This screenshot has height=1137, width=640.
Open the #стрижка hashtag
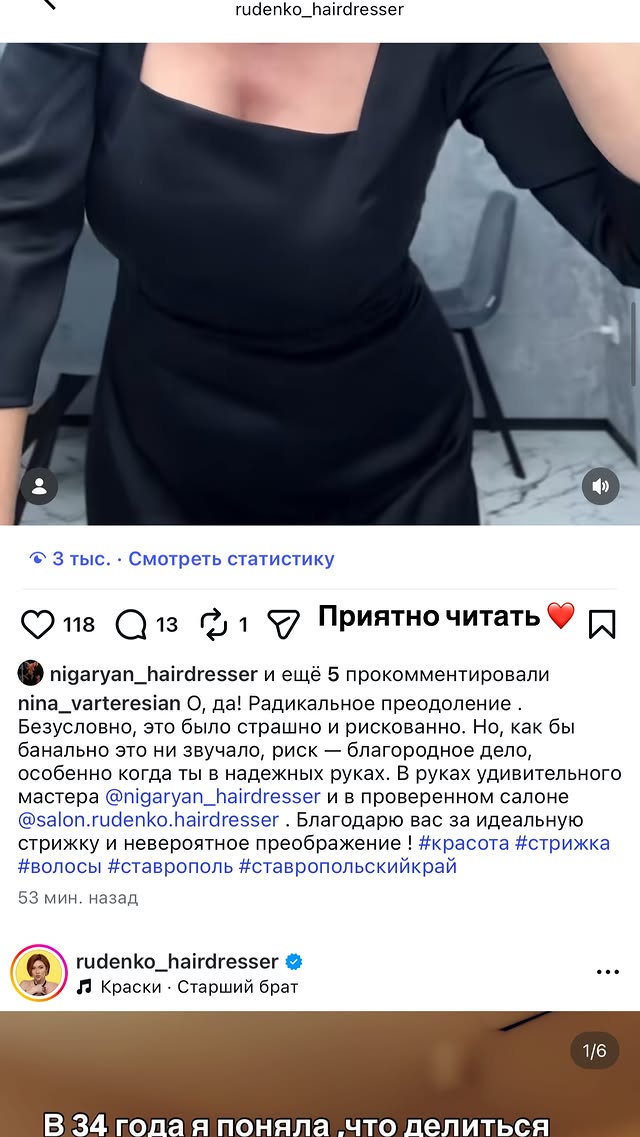562,844
